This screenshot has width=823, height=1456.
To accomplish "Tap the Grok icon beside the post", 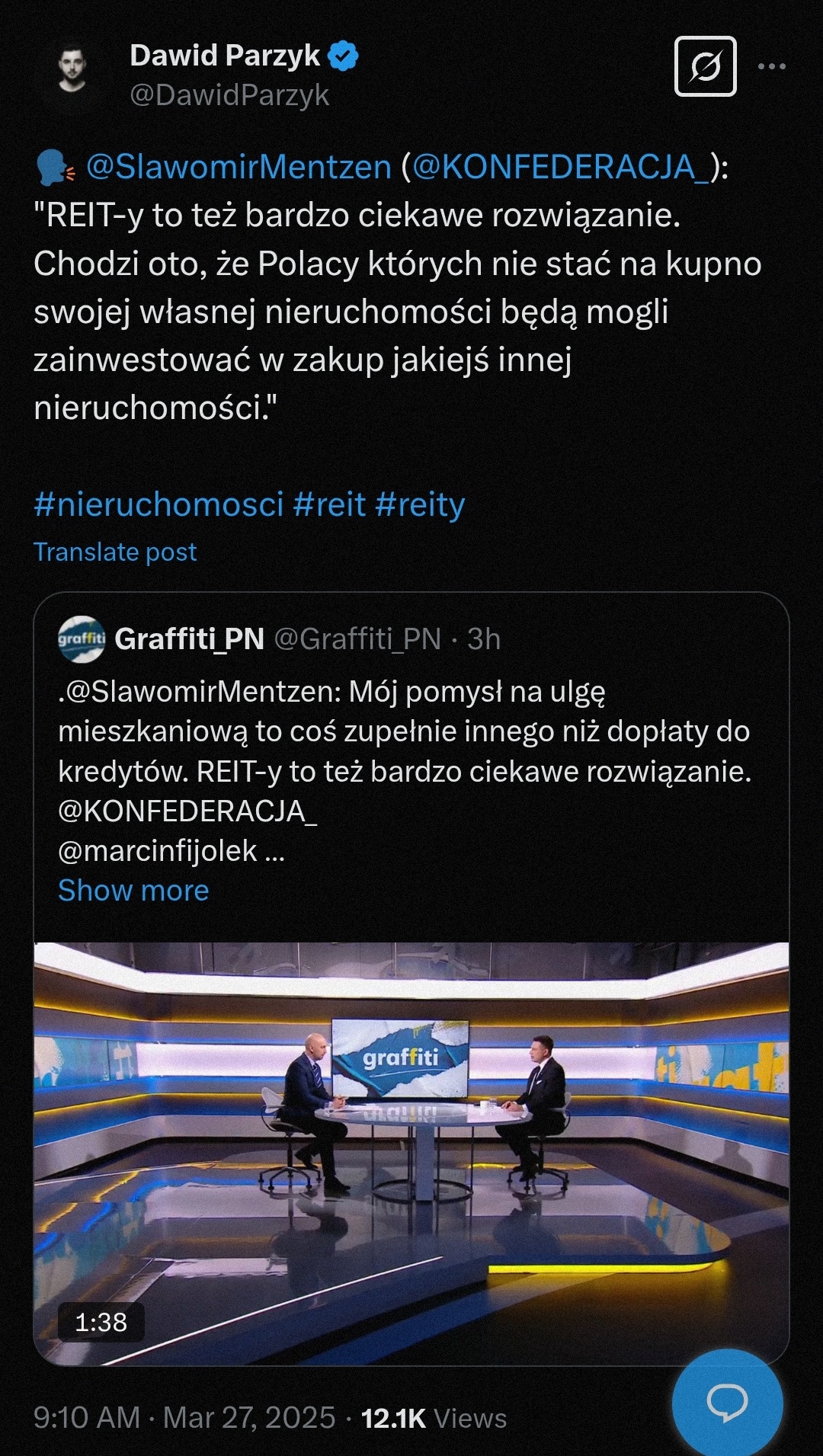I will coord(705,66).
